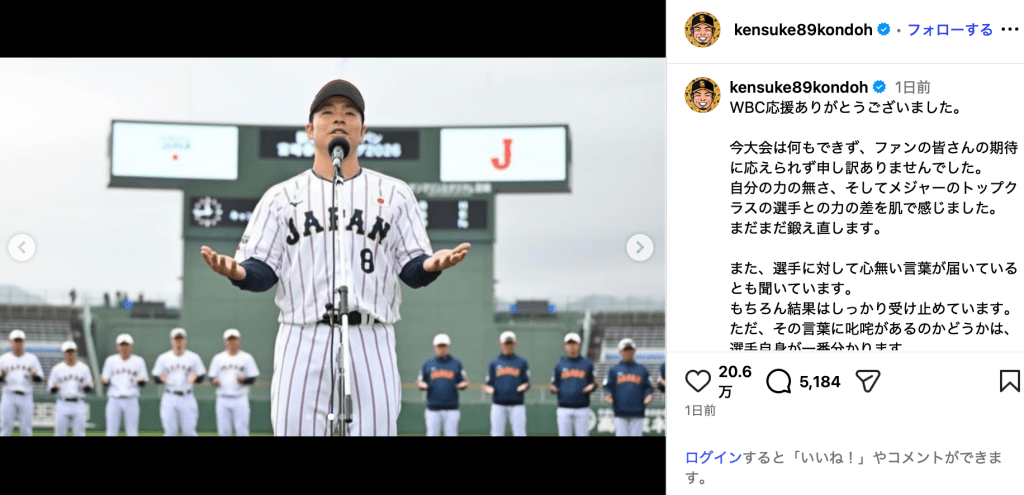Open the ログイン login link
This screenshot has width=1024, height=495.
click(713, 457)
